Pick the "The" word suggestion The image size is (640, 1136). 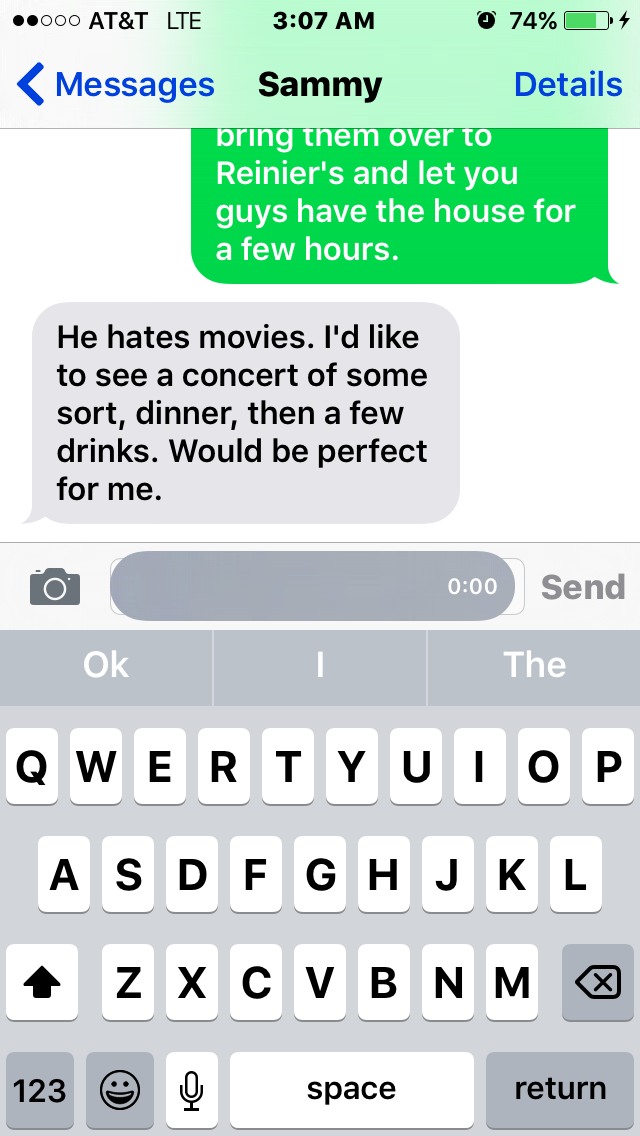coord(534,665)
